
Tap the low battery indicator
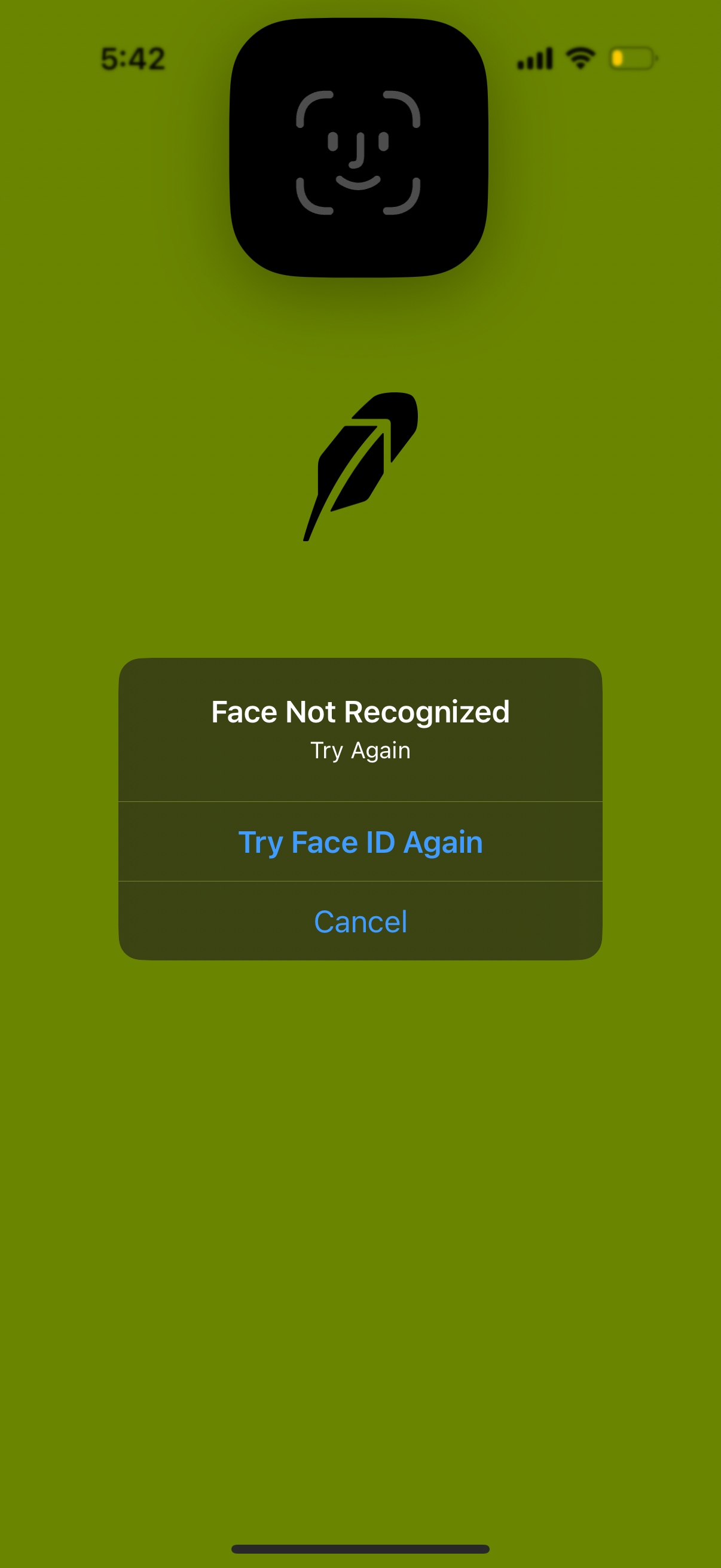tap(630, 58)
